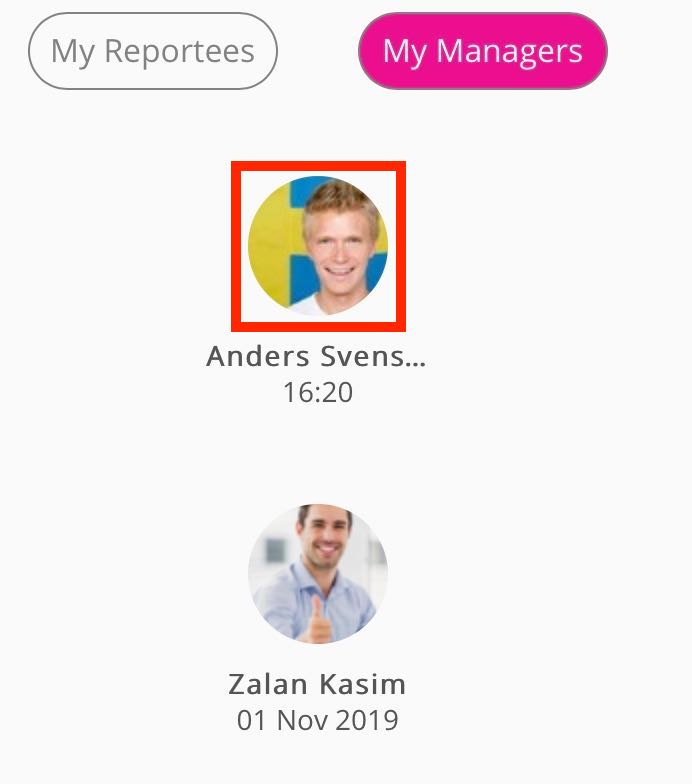Select the My Managers tab
This screenshot has width=692, height=784.
pos(482,50)
